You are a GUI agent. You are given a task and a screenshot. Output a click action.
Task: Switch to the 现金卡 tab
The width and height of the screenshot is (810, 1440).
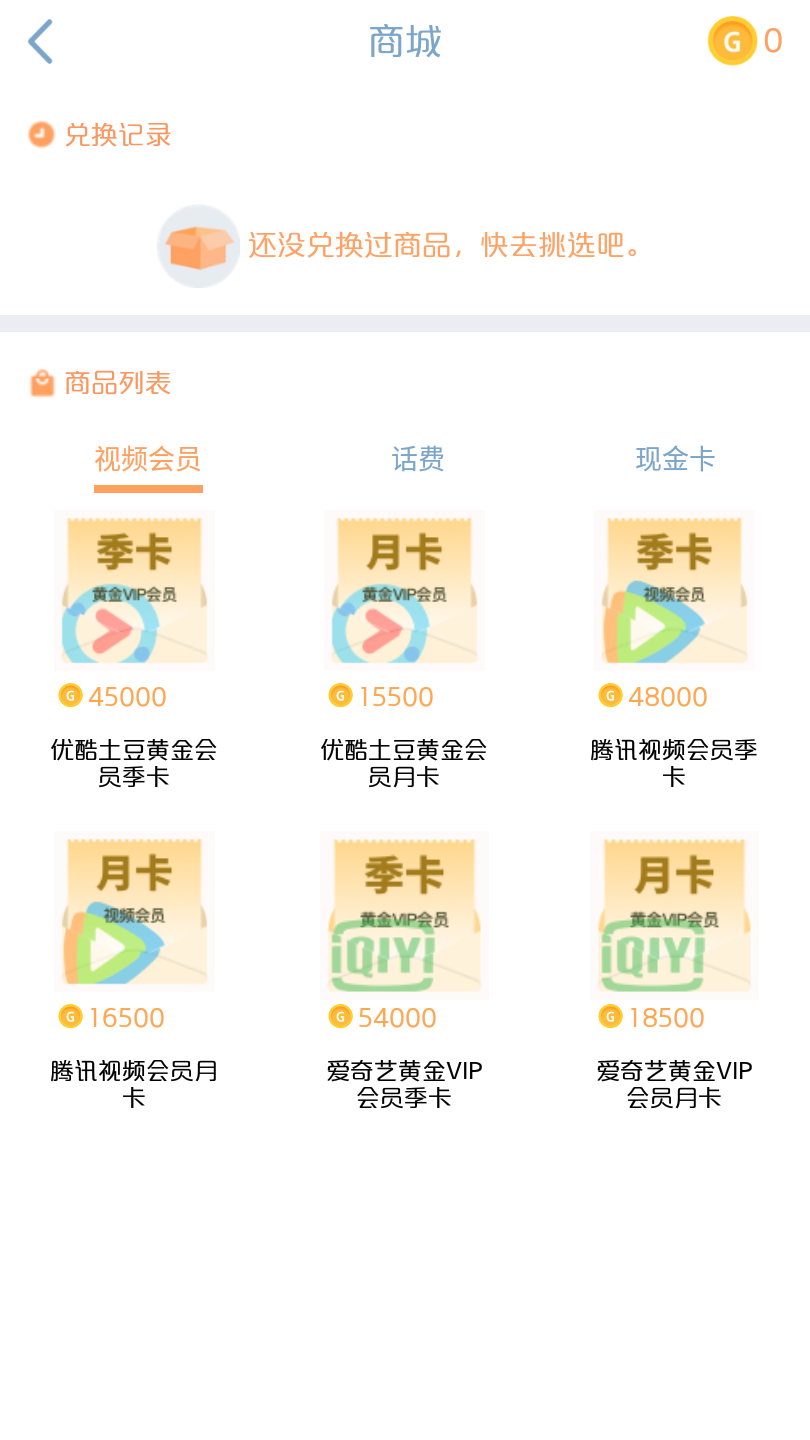point(676,459)
